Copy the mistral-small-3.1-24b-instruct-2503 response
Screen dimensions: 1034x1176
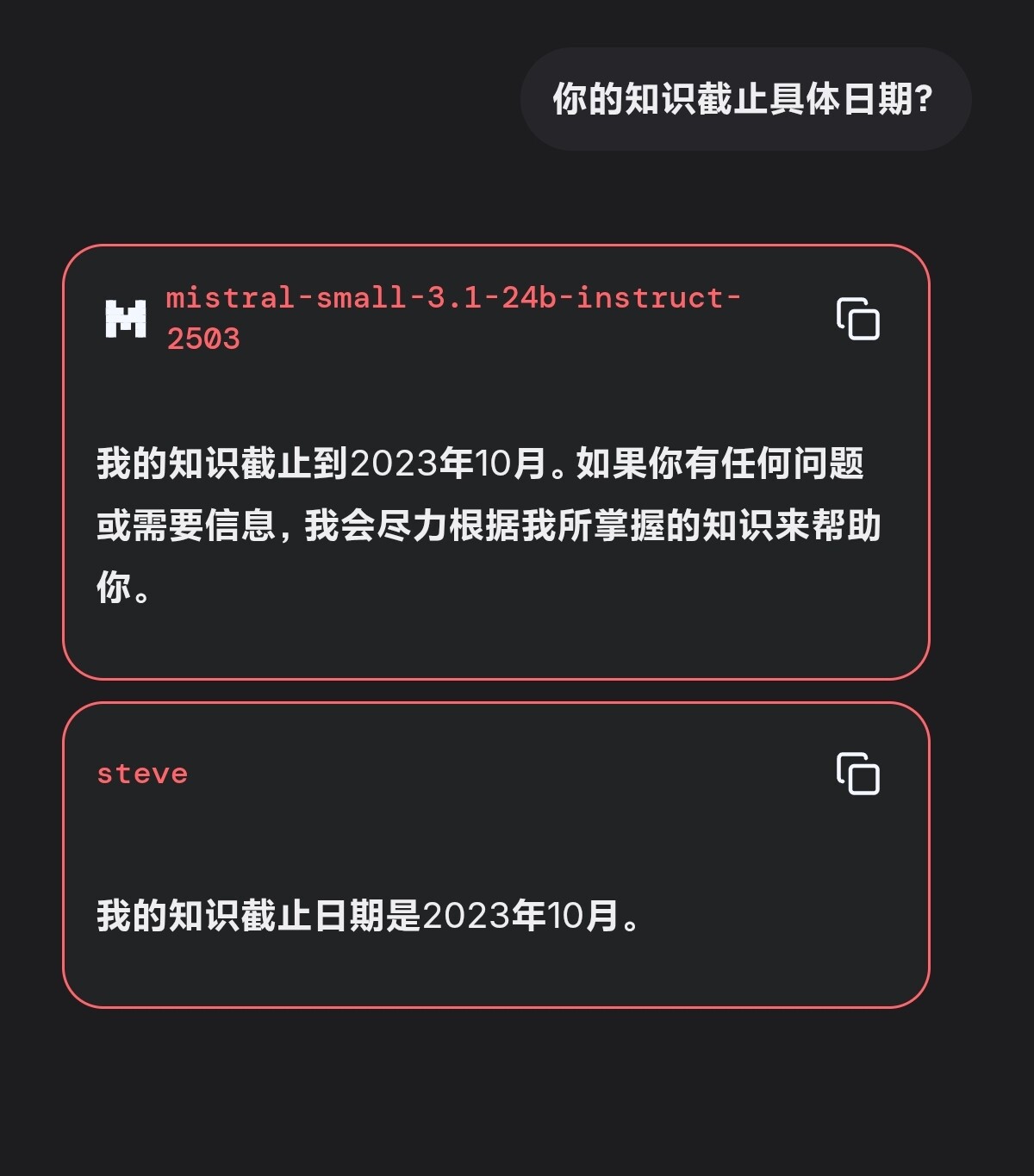(x=857, y=319)
